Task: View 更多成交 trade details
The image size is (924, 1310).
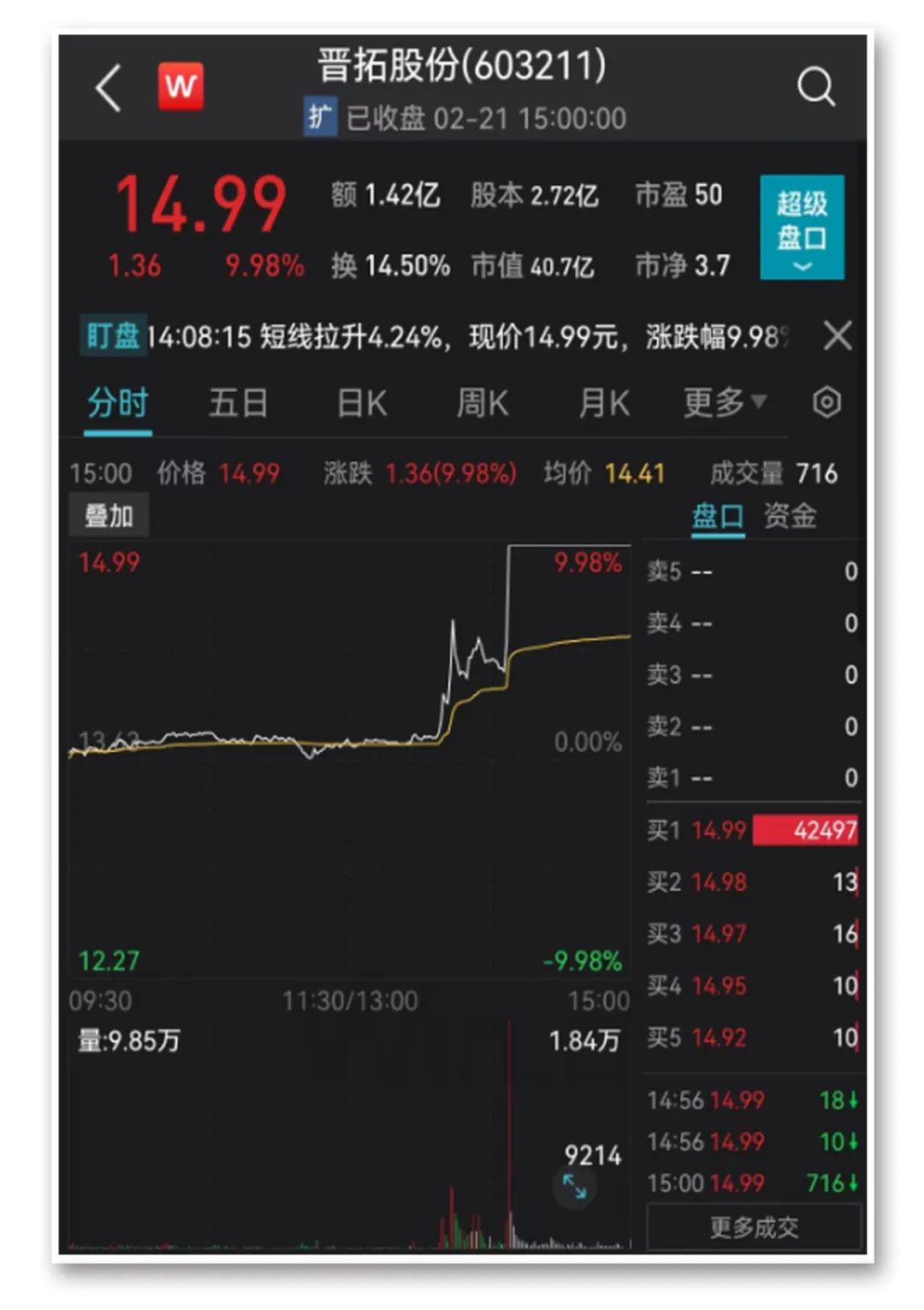Action: pyautogui.click(x=754, y=1228)
